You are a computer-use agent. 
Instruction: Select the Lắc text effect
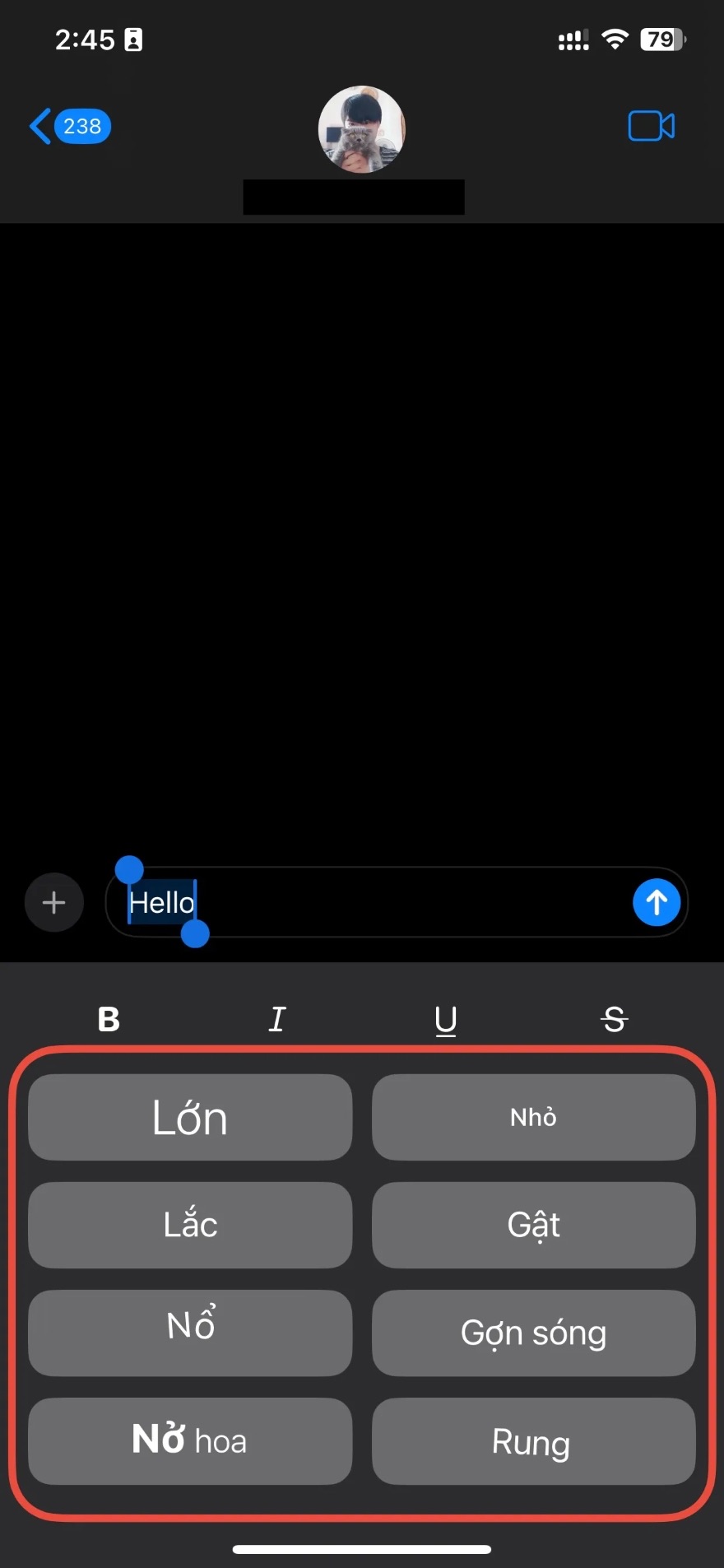190,1225
